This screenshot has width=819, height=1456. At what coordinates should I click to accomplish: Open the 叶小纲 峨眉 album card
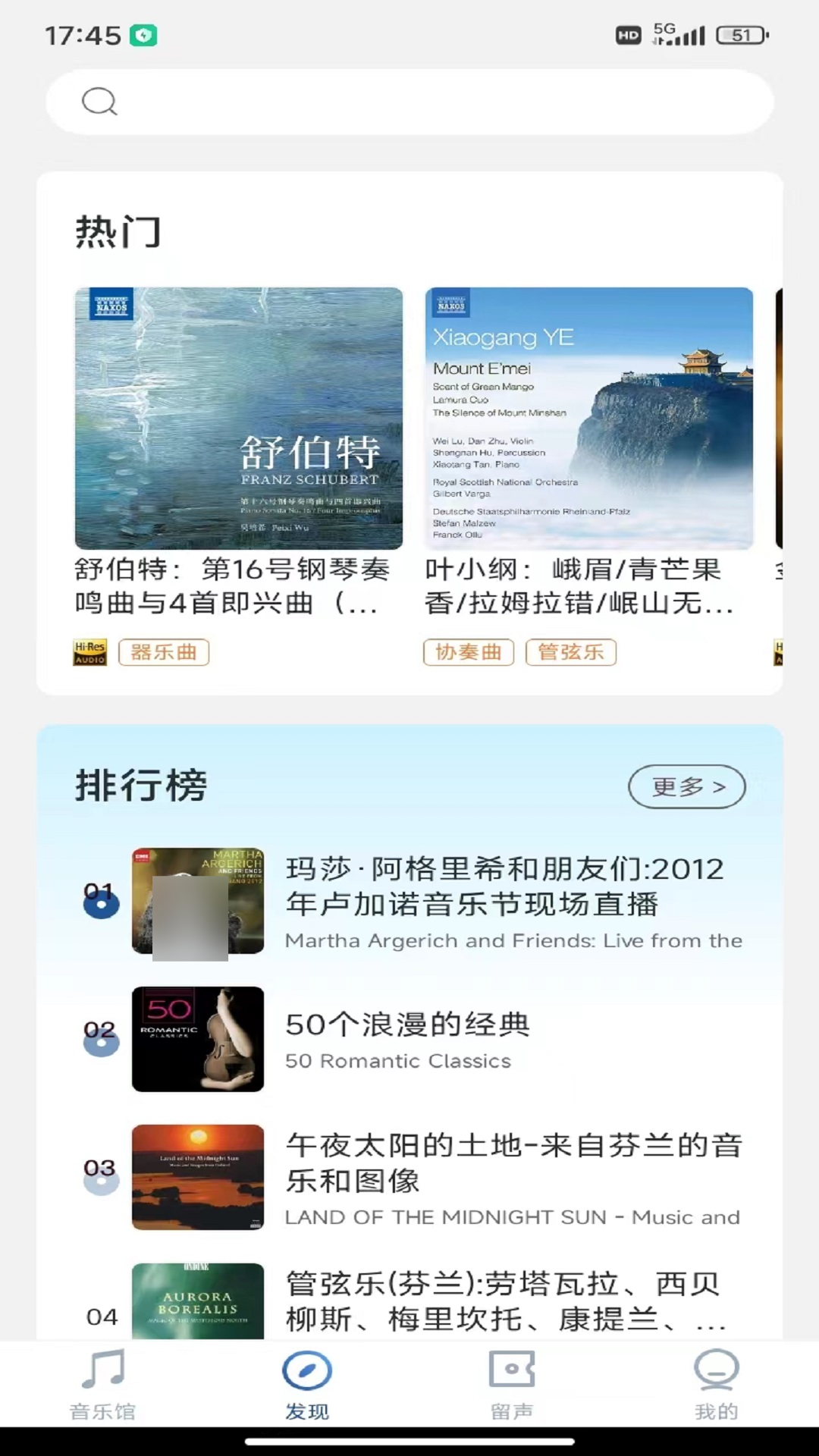pos(588,419)
